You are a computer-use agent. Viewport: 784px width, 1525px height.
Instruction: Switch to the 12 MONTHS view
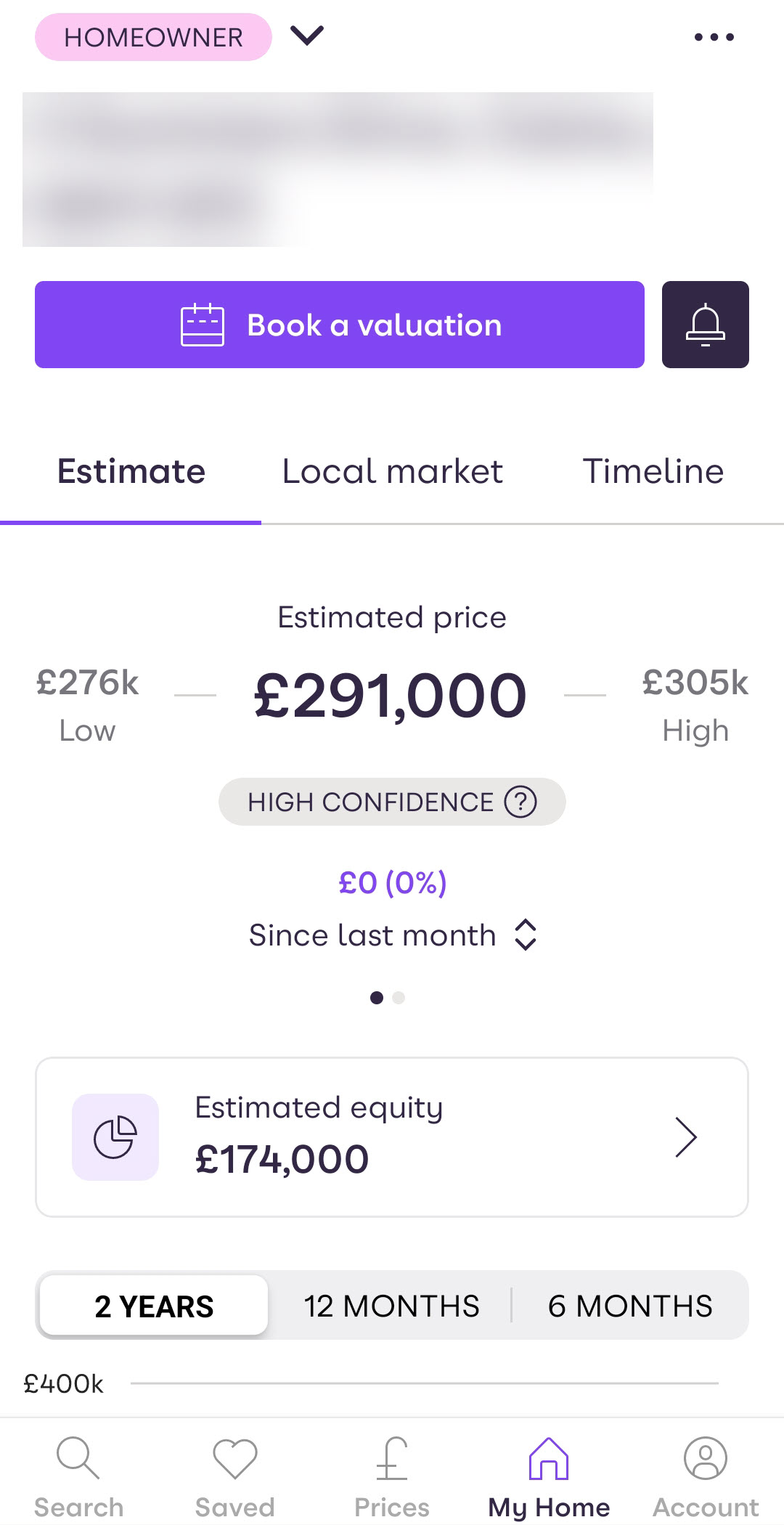pos(391,1305)
